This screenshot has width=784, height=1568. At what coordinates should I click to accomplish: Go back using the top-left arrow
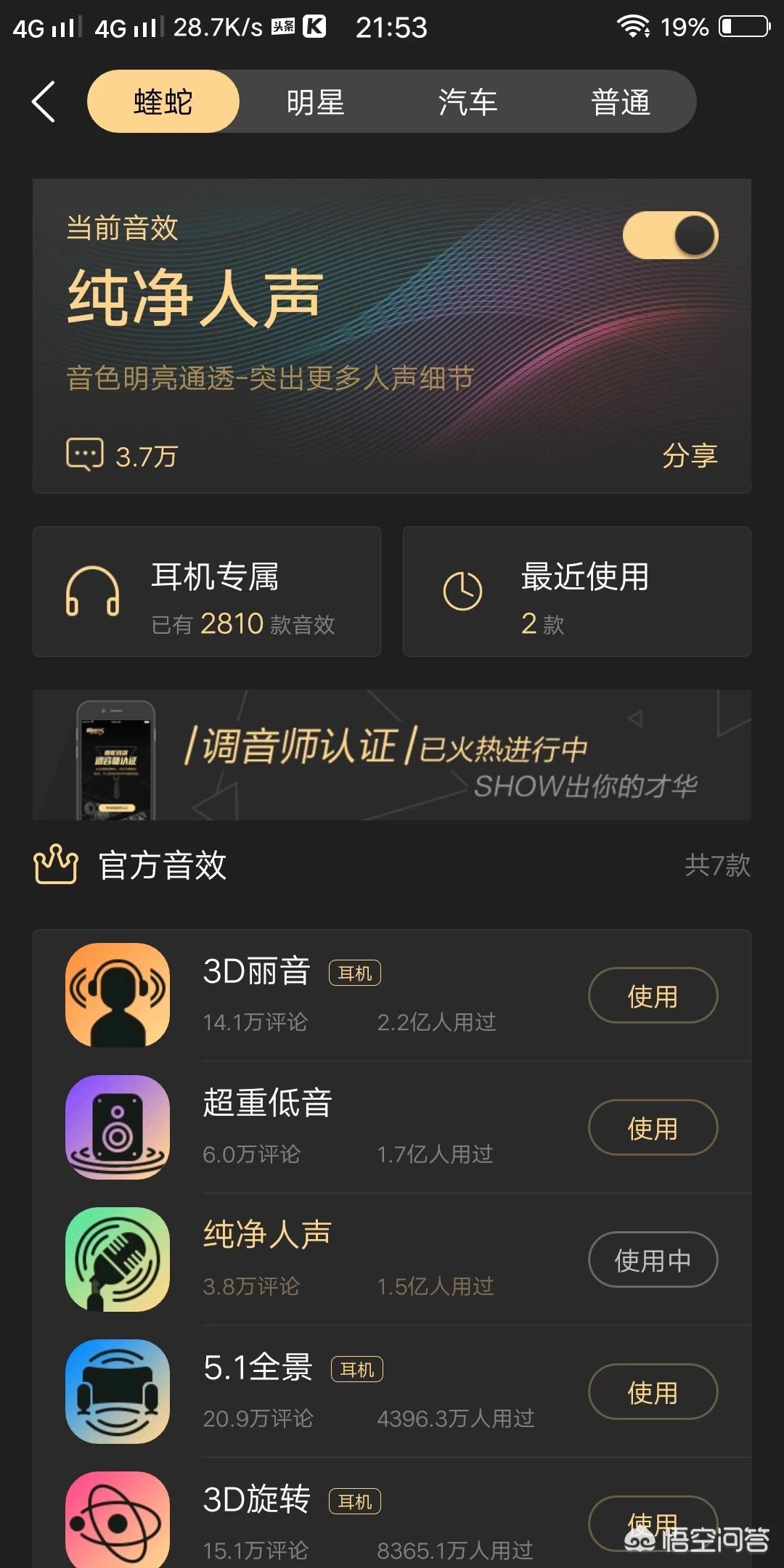coord(44,102)
